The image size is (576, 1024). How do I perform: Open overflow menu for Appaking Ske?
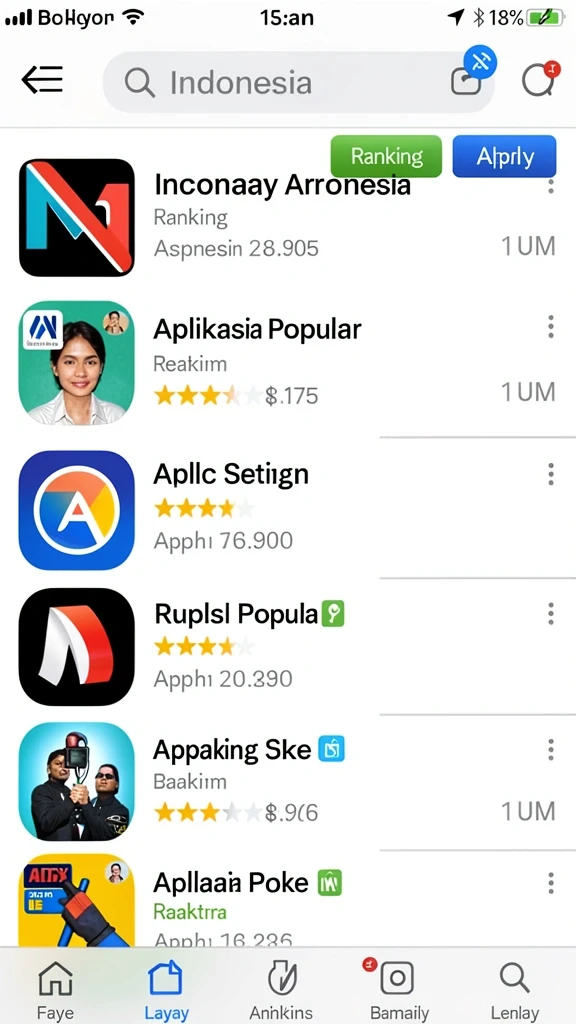pos(551,750)
